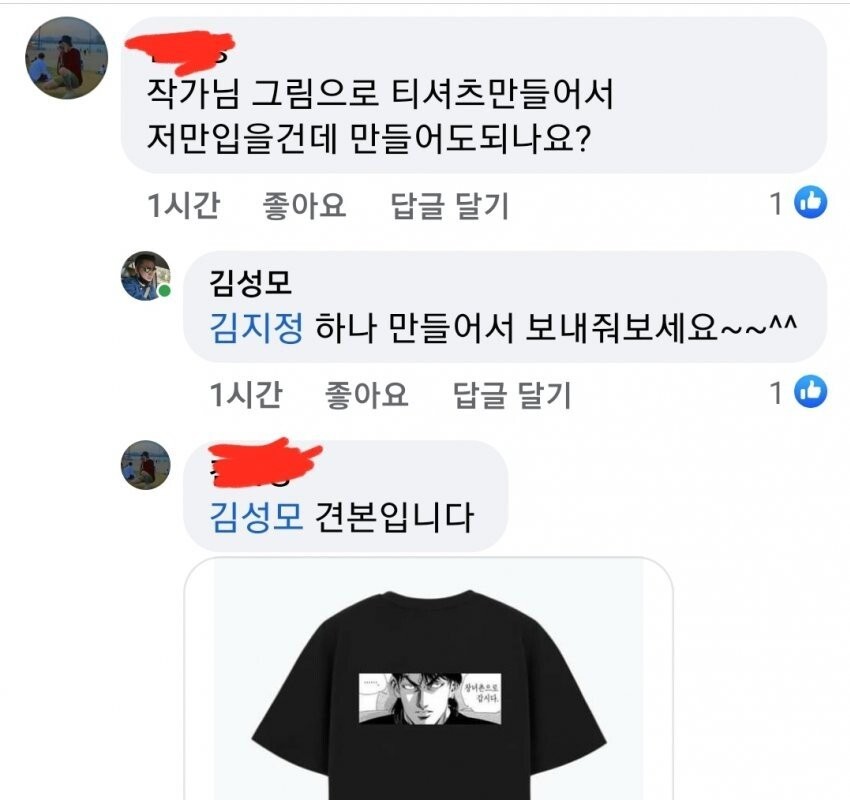Like the comment about making a T-shirt

coord(303,206)
